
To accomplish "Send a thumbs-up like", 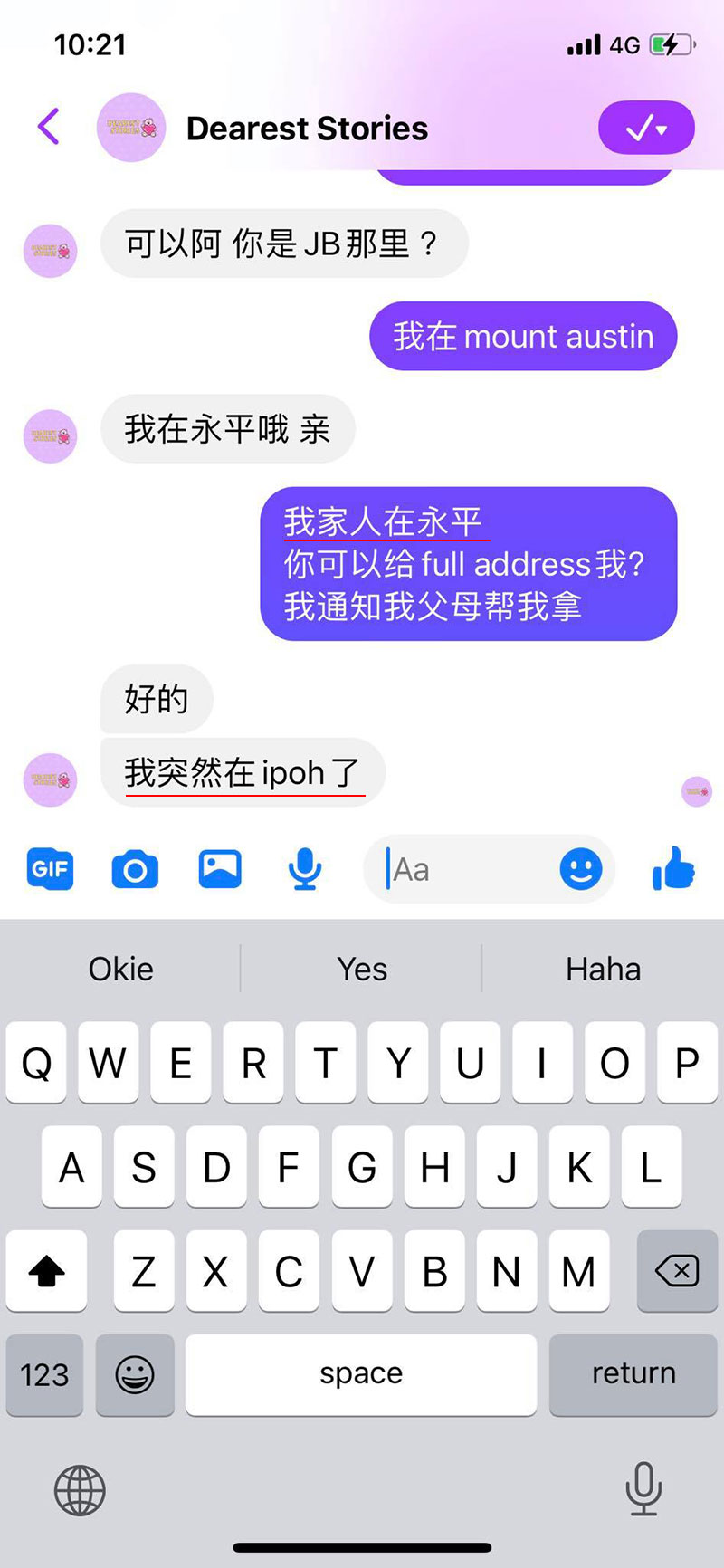I will point(673,869).
